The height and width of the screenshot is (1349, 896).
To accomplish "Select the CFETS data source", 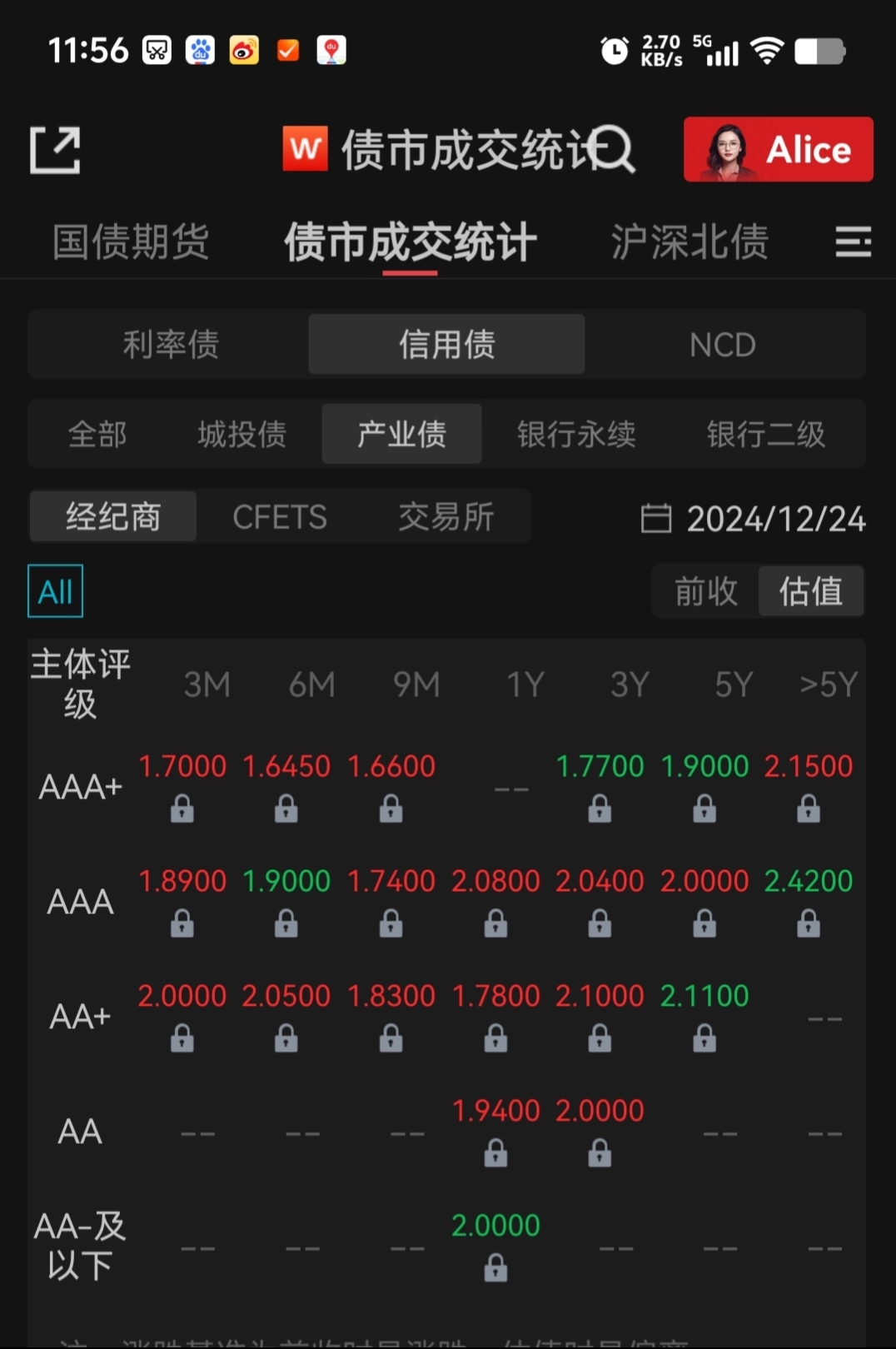I will [280, 516].
